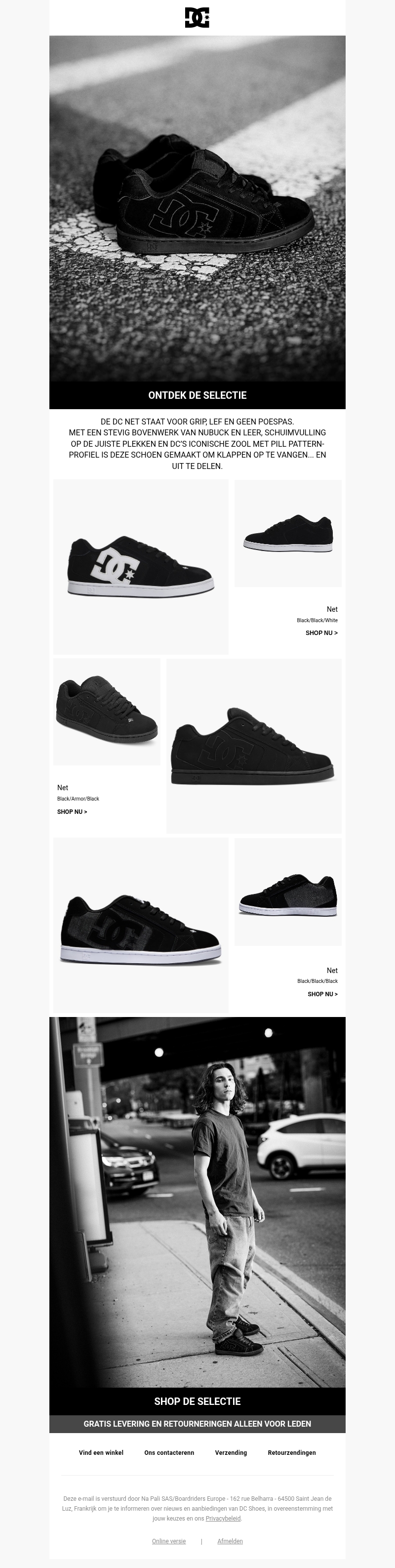Tap the Shop de selectie button
The width and height of the screenshot is (395, 1568).
point(197,1400)
